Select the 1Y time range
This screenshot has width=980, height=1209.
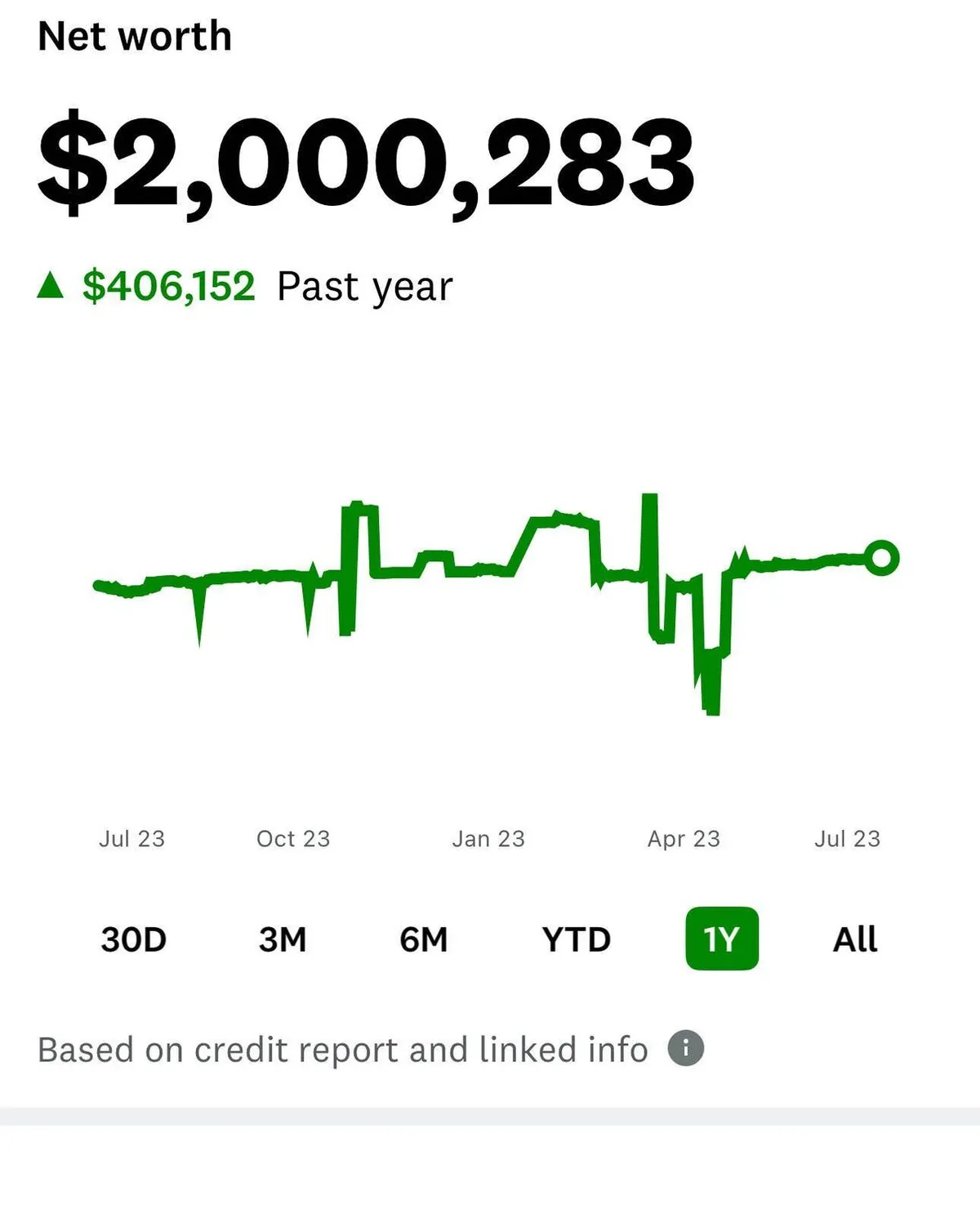point(722,939)
